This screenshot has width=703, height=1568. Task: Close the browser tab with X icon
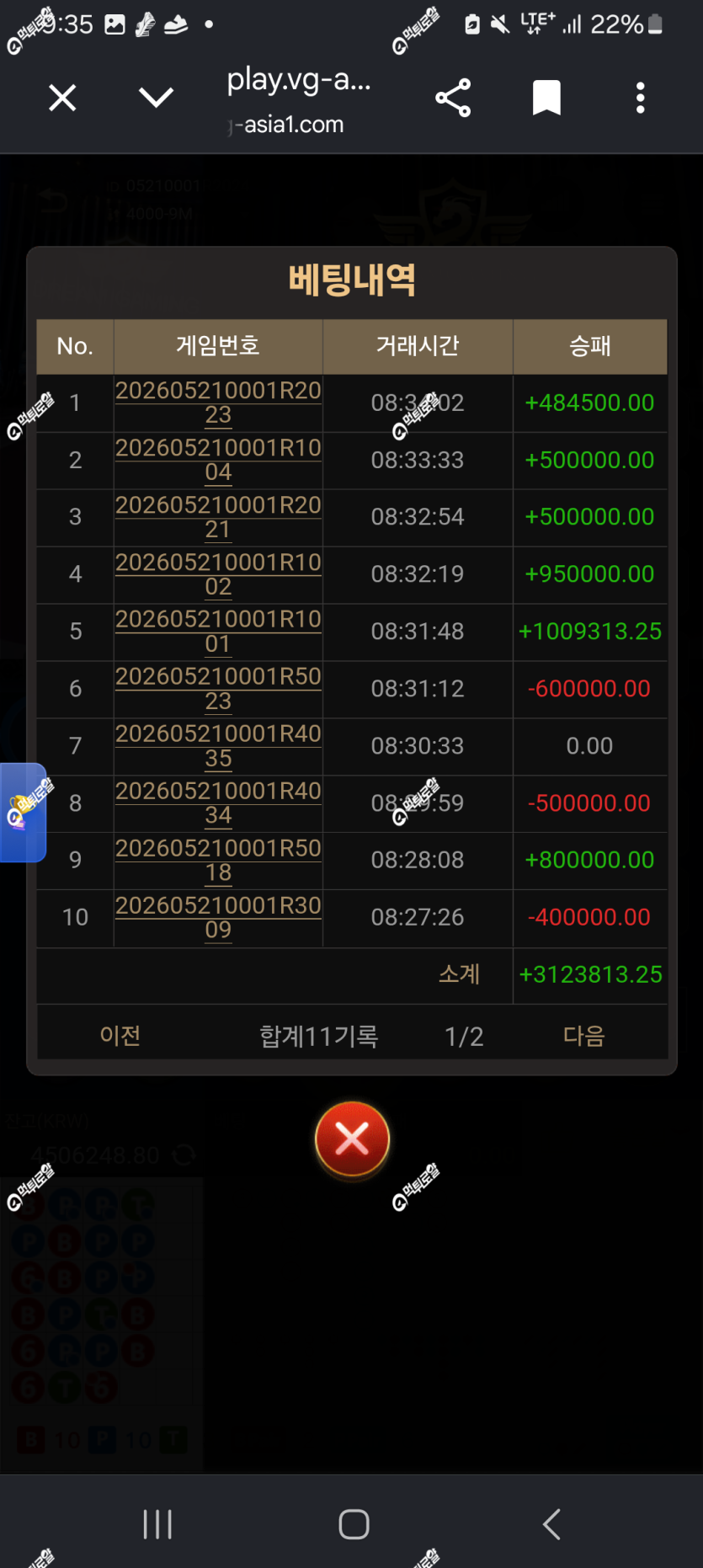[x=62, y=98]
